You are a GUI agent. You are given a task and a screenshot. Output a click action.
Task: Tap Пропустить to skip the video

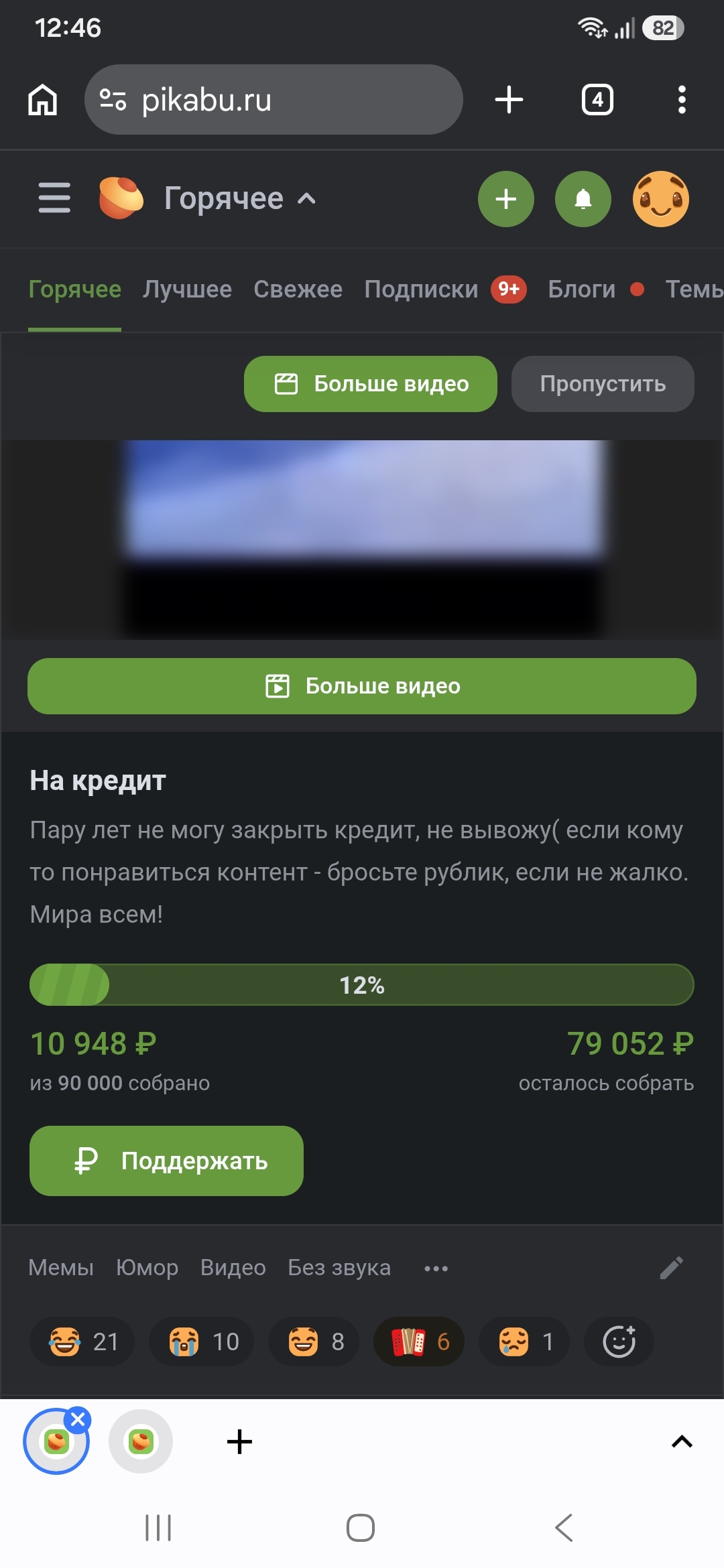coord(603,384)
